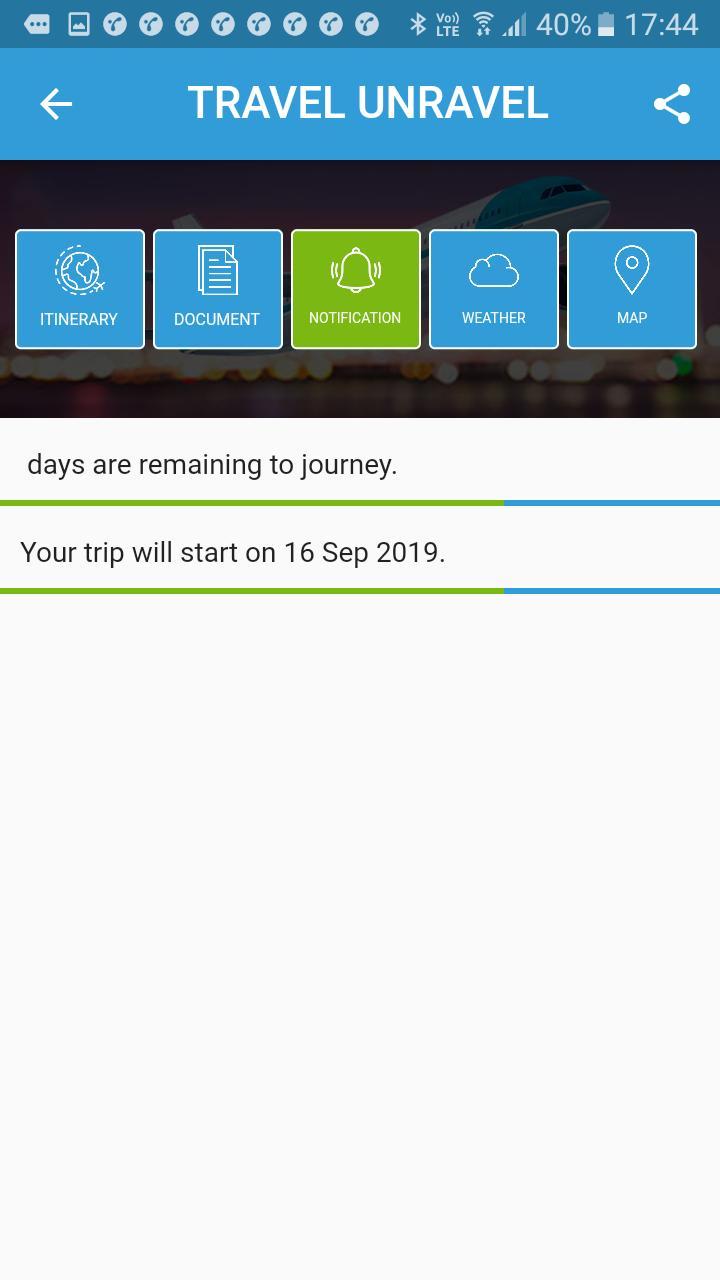Share this trip via share icon
The image size is (720, 1280).
pos(671,104)
